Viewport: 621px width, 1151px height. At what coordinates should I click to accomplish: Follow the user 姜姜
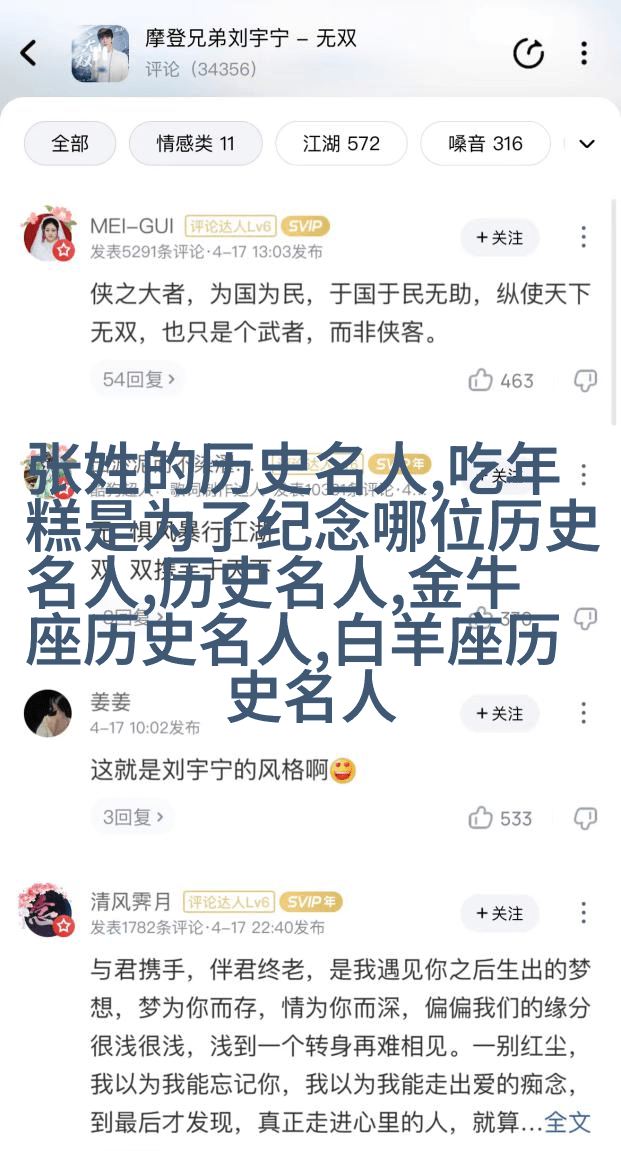coord(500,713)
